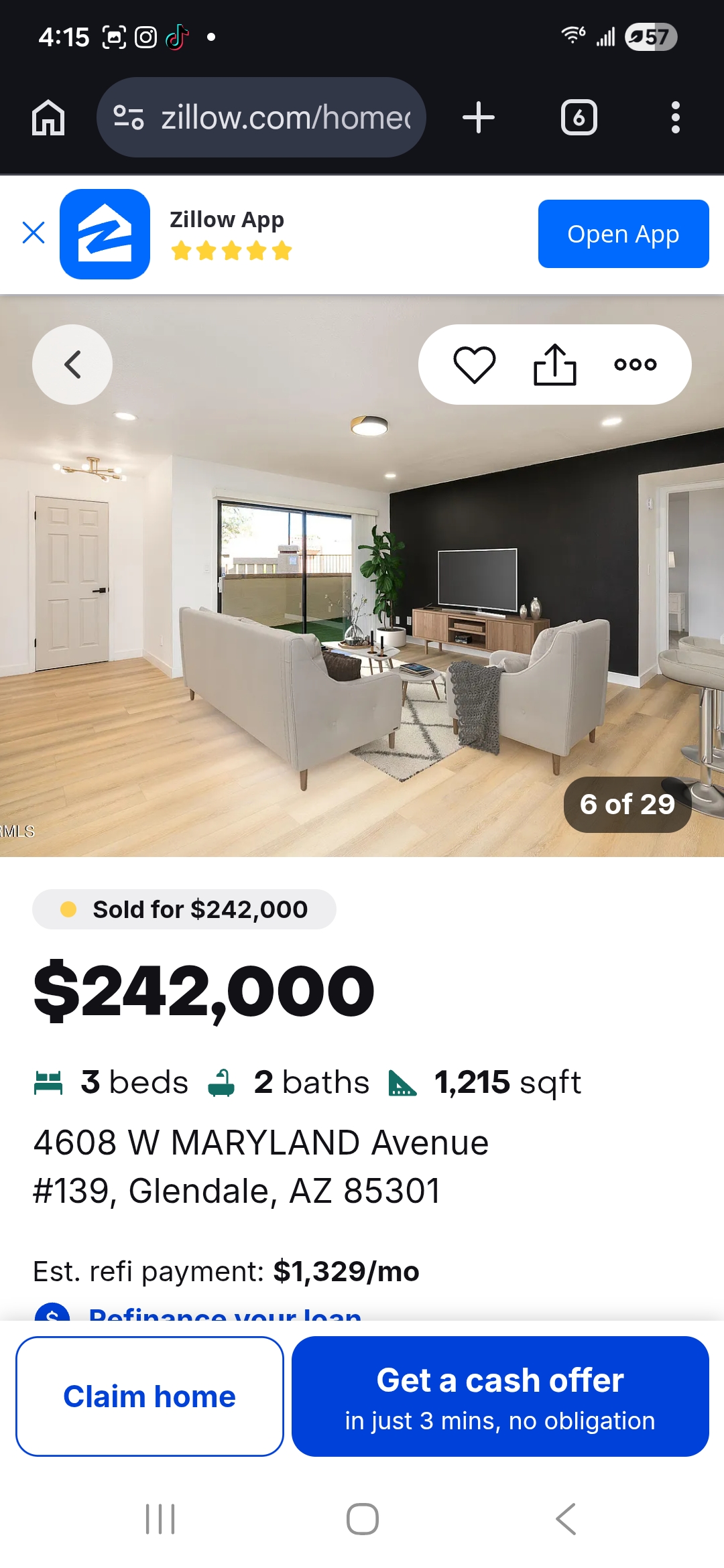The height and width of the screenshot is (1568, 724).
Task: Share this Glendale listing
Action: [x=554, y=365]
